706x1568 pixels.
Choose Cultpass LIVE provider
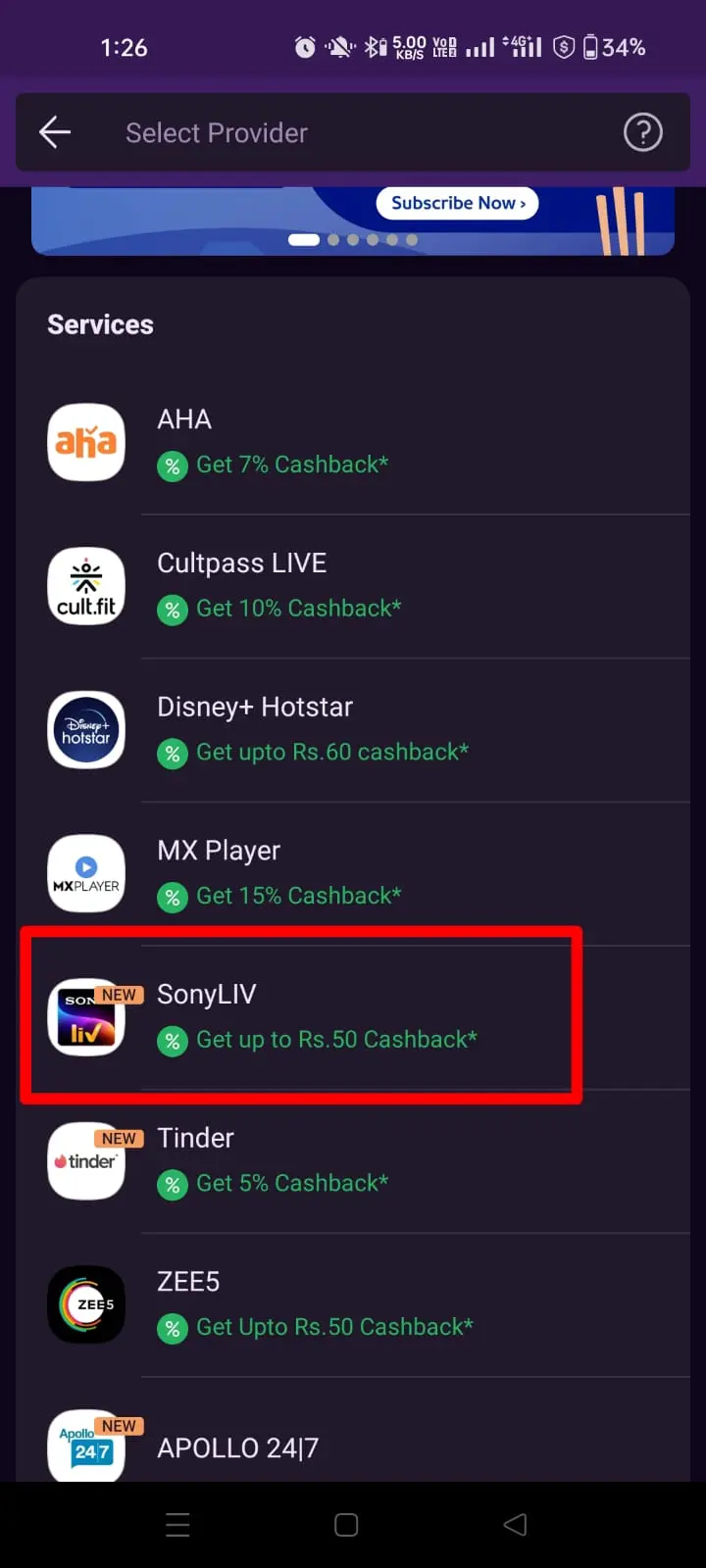pos(353,586)
